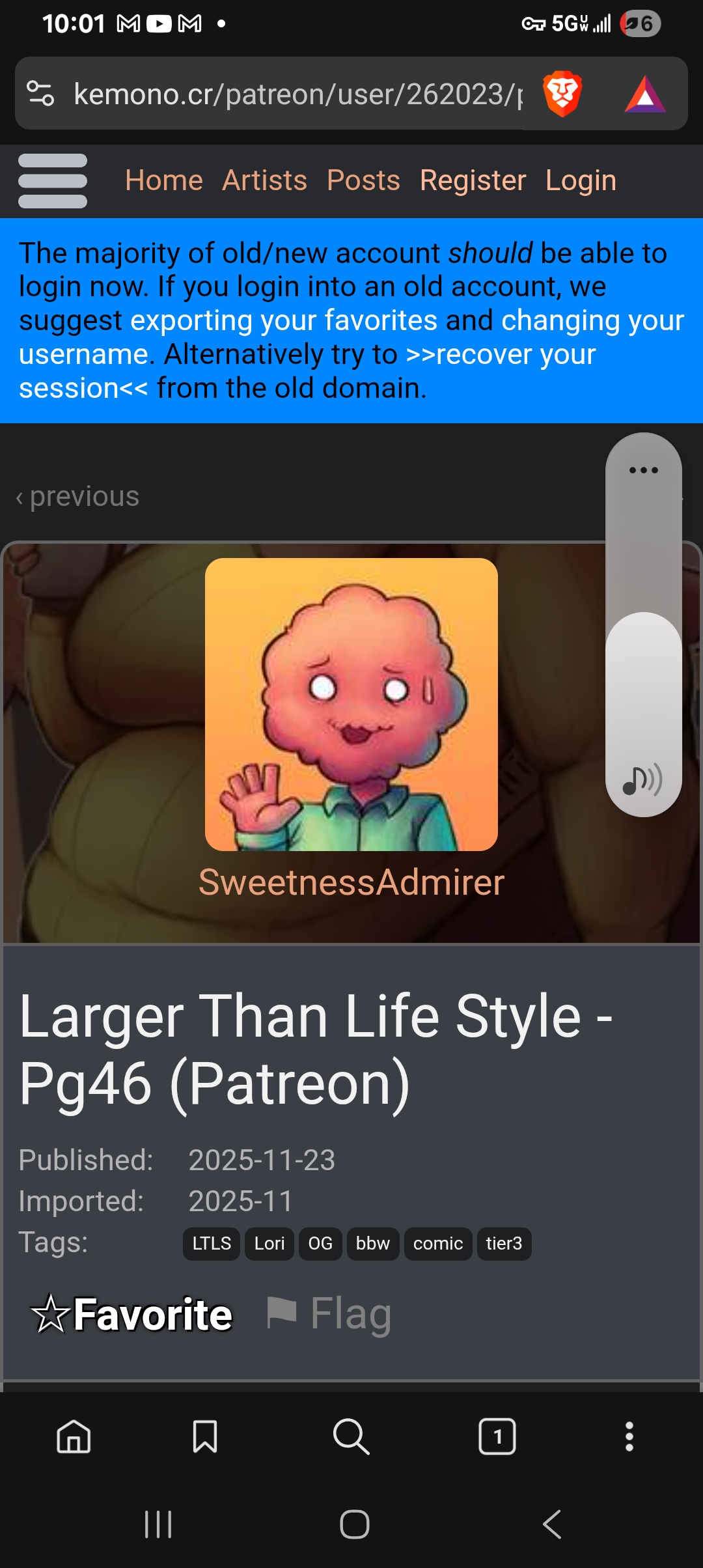Select the tier3 tag chip
This screenshot has height=1568, width=703.
(504, 1244)
